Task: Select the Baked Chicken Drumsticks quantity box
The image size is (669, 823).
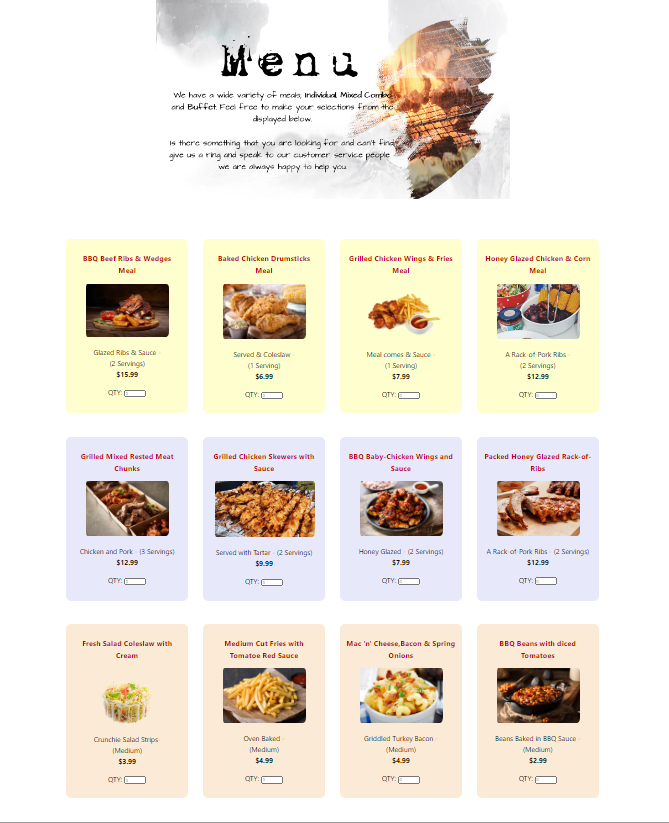Action: click(x=272, y=396)
